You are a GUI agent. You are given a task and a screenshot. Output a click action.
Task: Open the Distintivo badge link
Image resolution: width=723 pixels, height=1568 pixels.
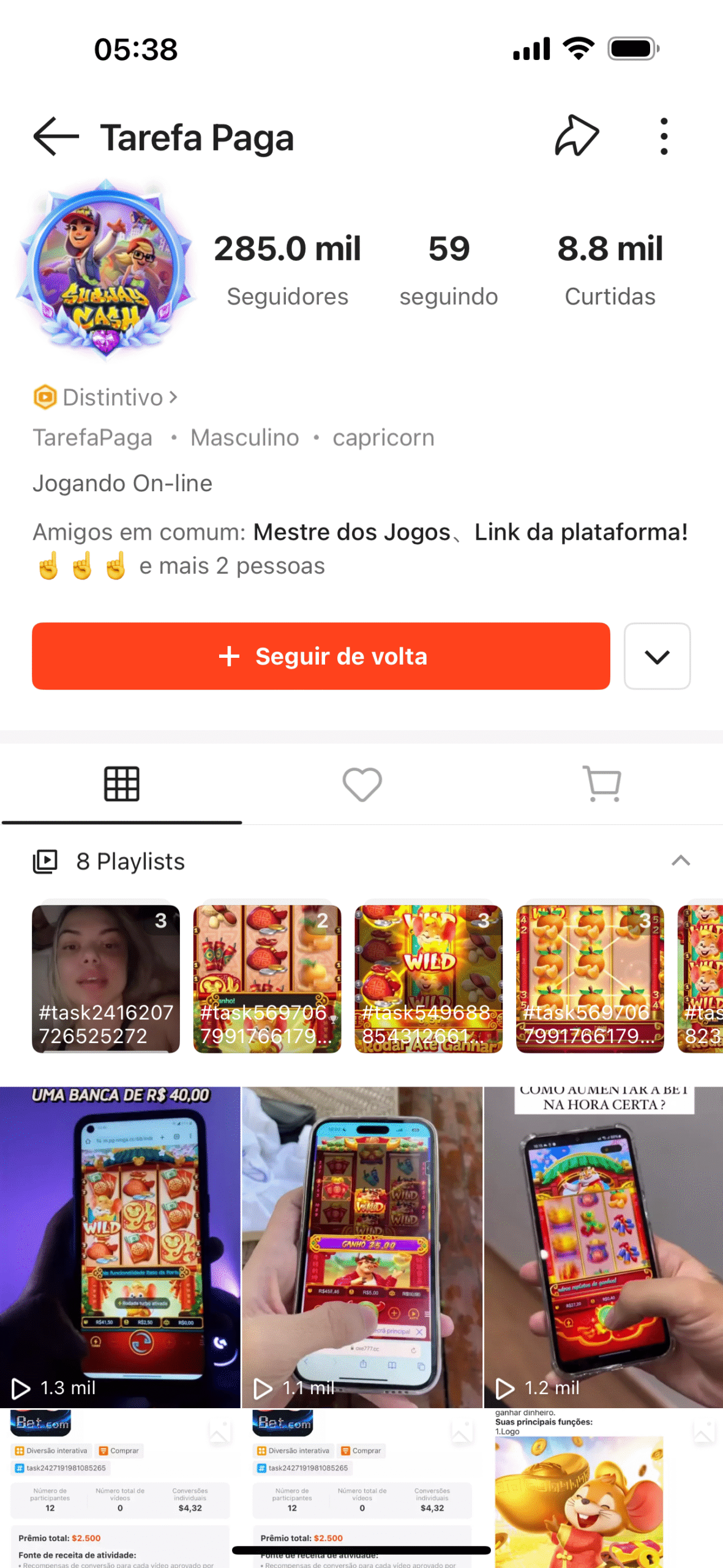105,398
